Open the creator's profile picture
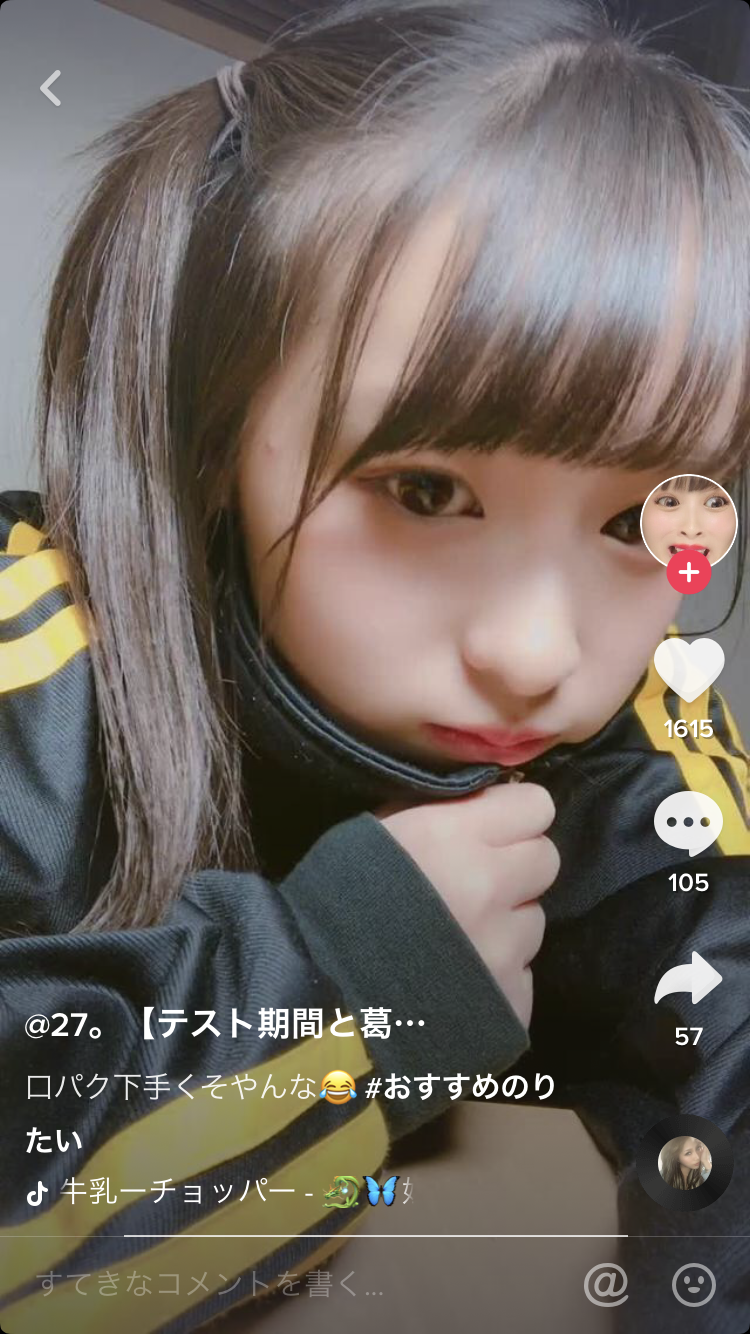The image size is (750, 1334). (x=688, y=522)
